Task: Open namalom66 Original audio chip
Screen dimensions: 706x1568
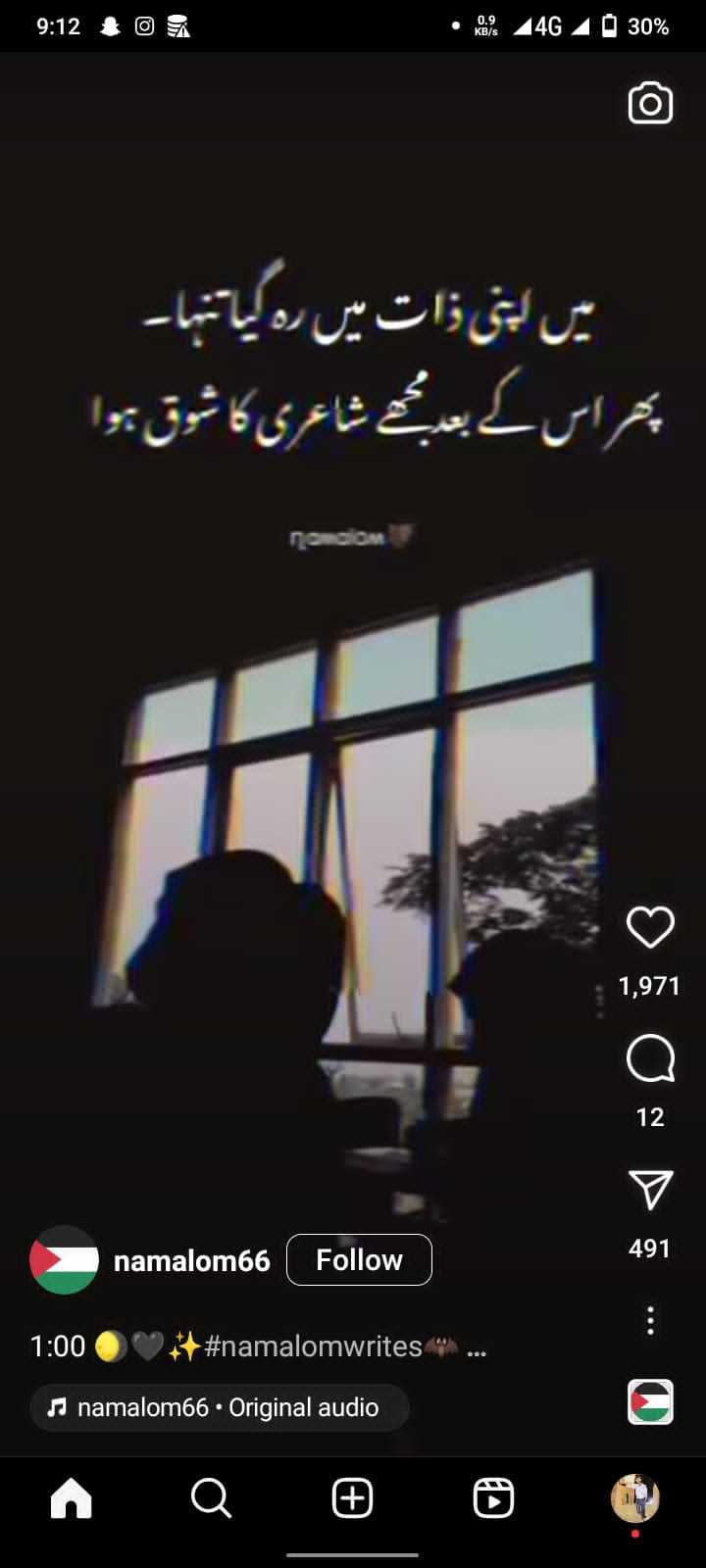Action: click(x=220, y=1407)
